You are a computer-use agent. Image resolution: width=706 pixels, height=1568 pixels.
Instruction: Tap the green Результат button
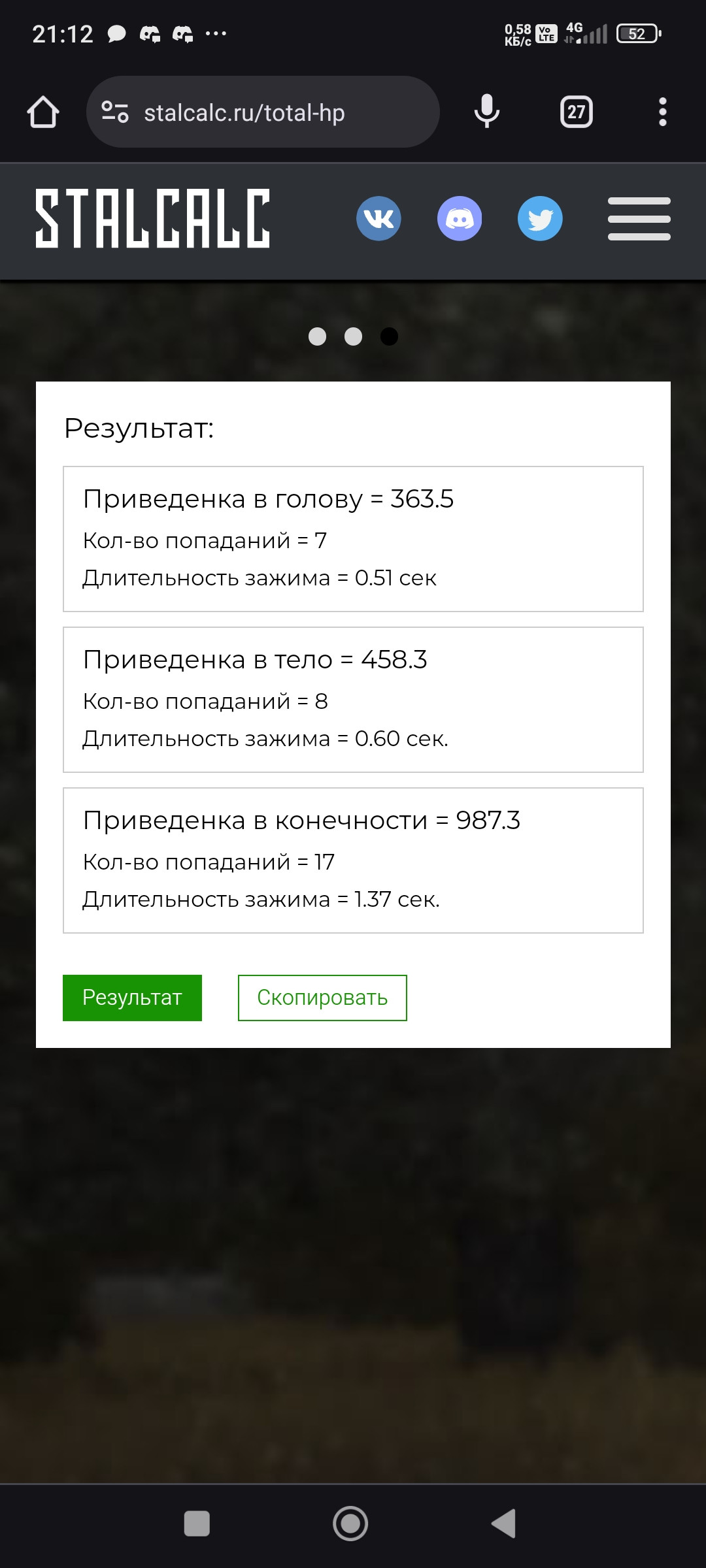[132, 998]
